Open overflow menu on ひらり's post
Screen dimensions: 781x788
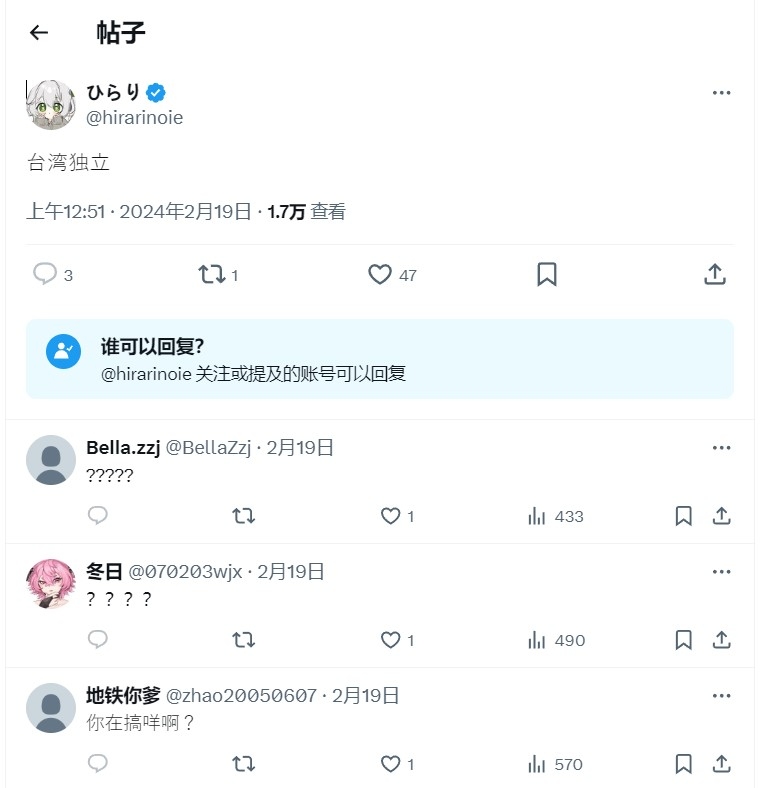coord(721,93)
